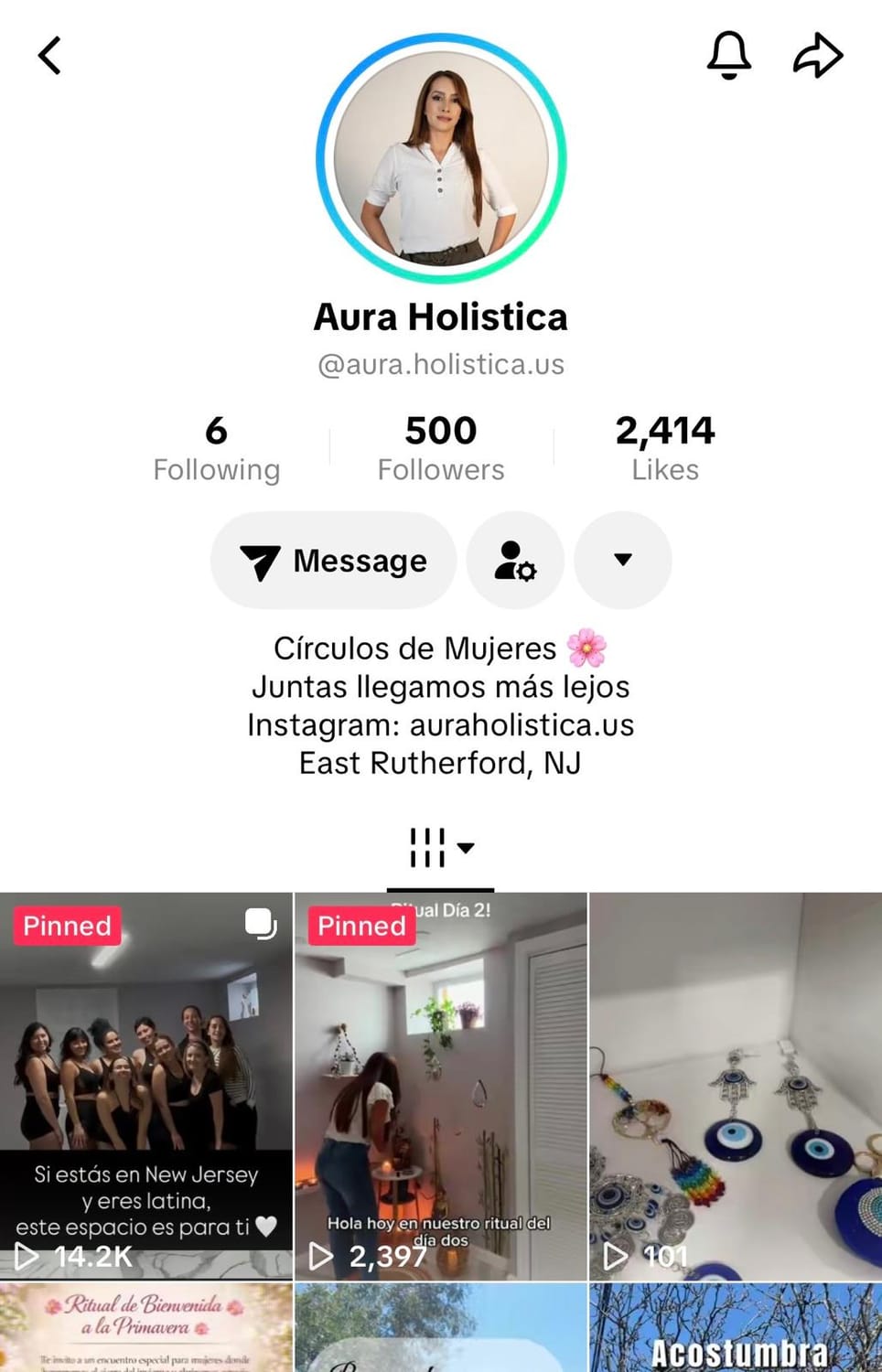The width and height of the screenshot is (882, 1372).
Task: Open the evil eye charms video
Action: coord(736,1086)
